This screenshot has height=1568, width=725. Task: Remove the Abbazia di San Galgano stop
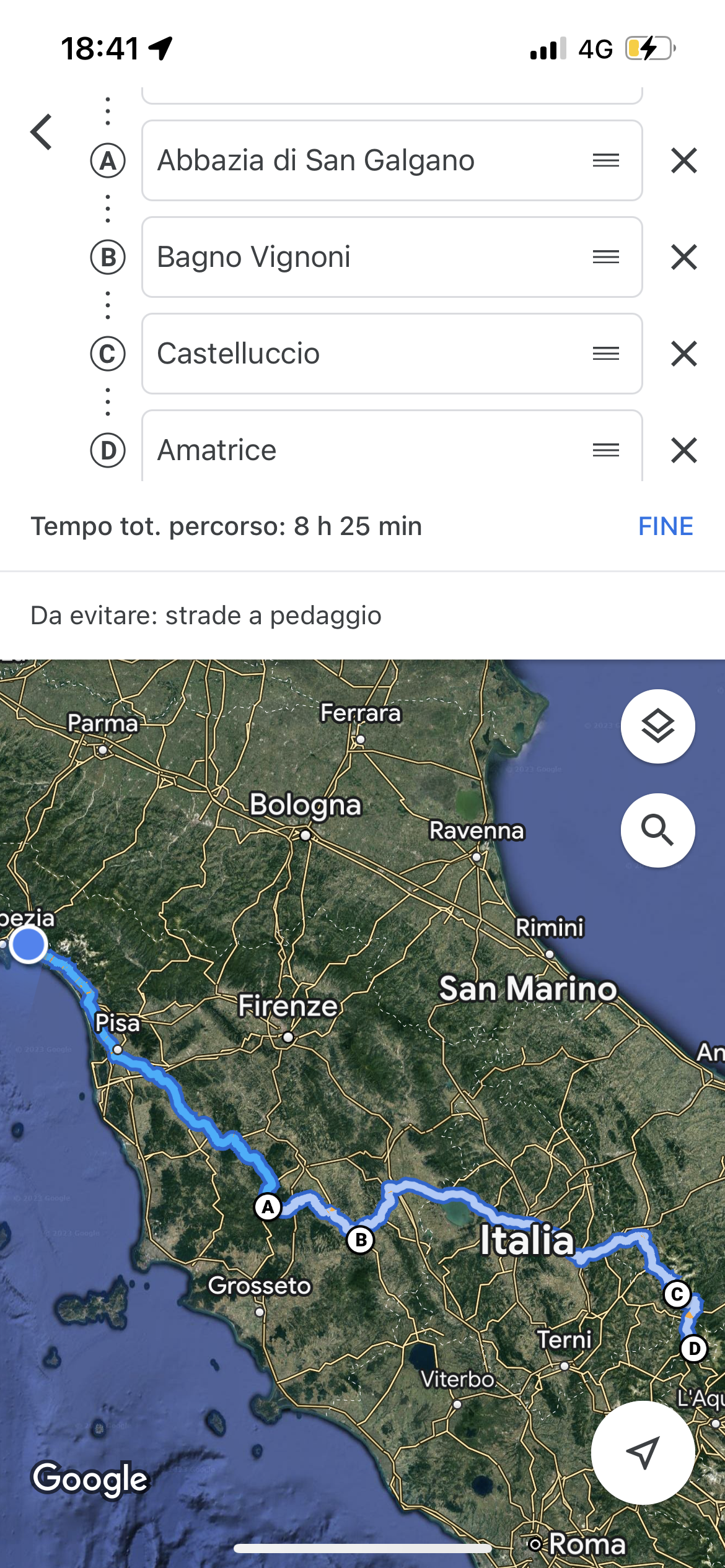684,160
